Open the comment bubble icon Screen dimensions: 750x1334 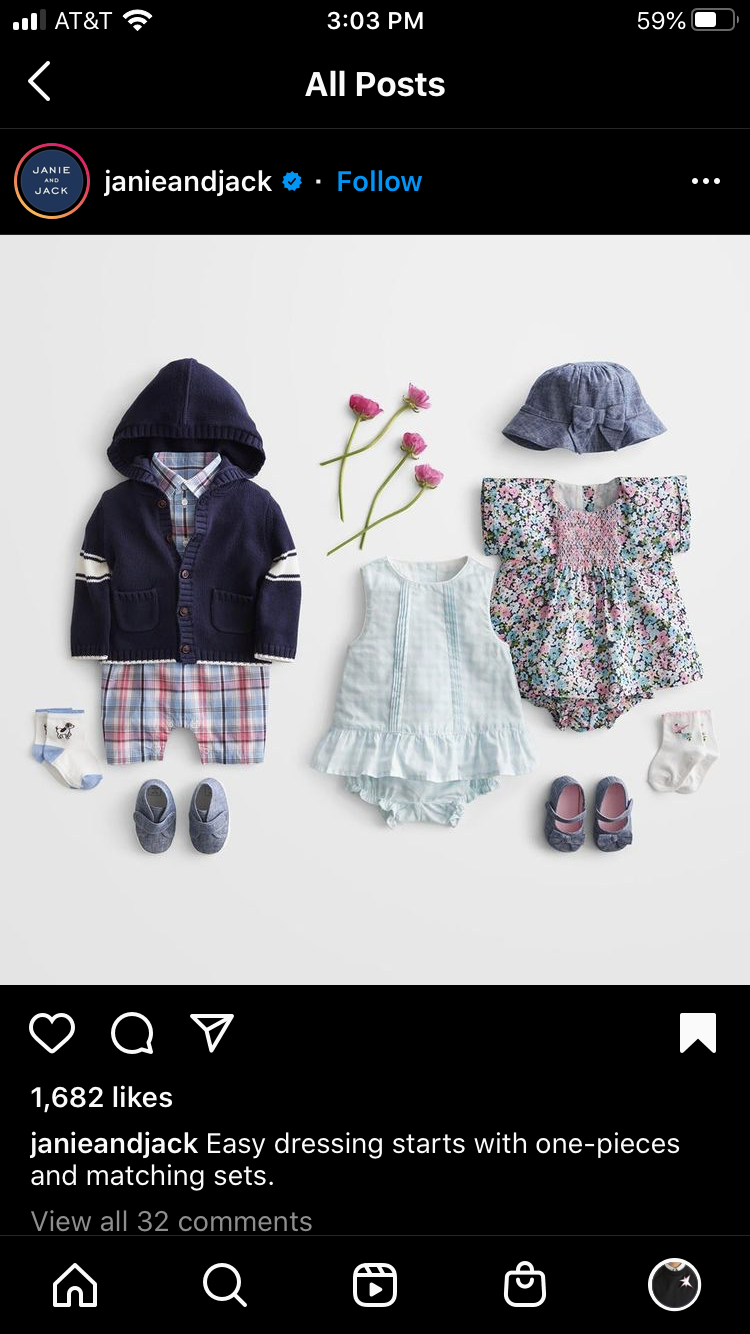132,1033
